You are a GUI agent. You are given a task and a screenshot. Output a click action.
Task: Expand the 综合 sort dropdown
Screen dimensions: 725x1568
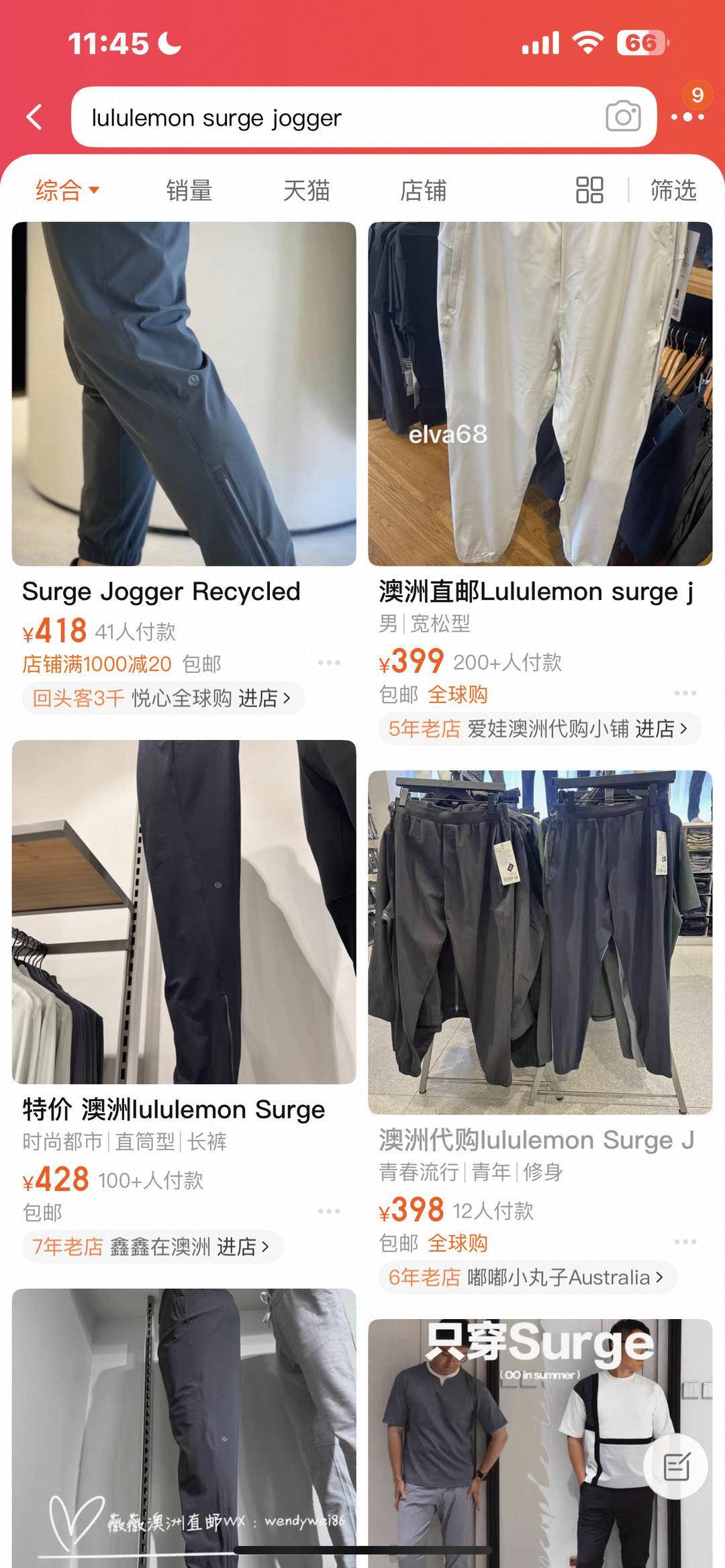[x=67, y=190]
